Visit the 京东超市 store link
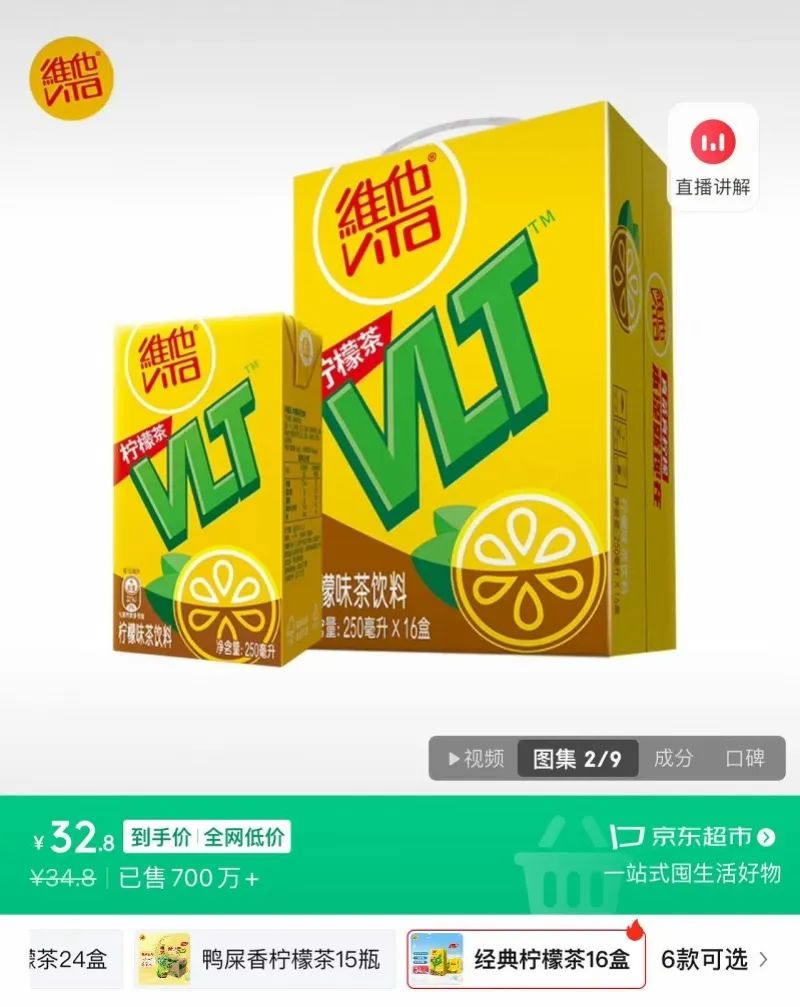Viewport: 800px width, 1007px height. pos(700,836)
